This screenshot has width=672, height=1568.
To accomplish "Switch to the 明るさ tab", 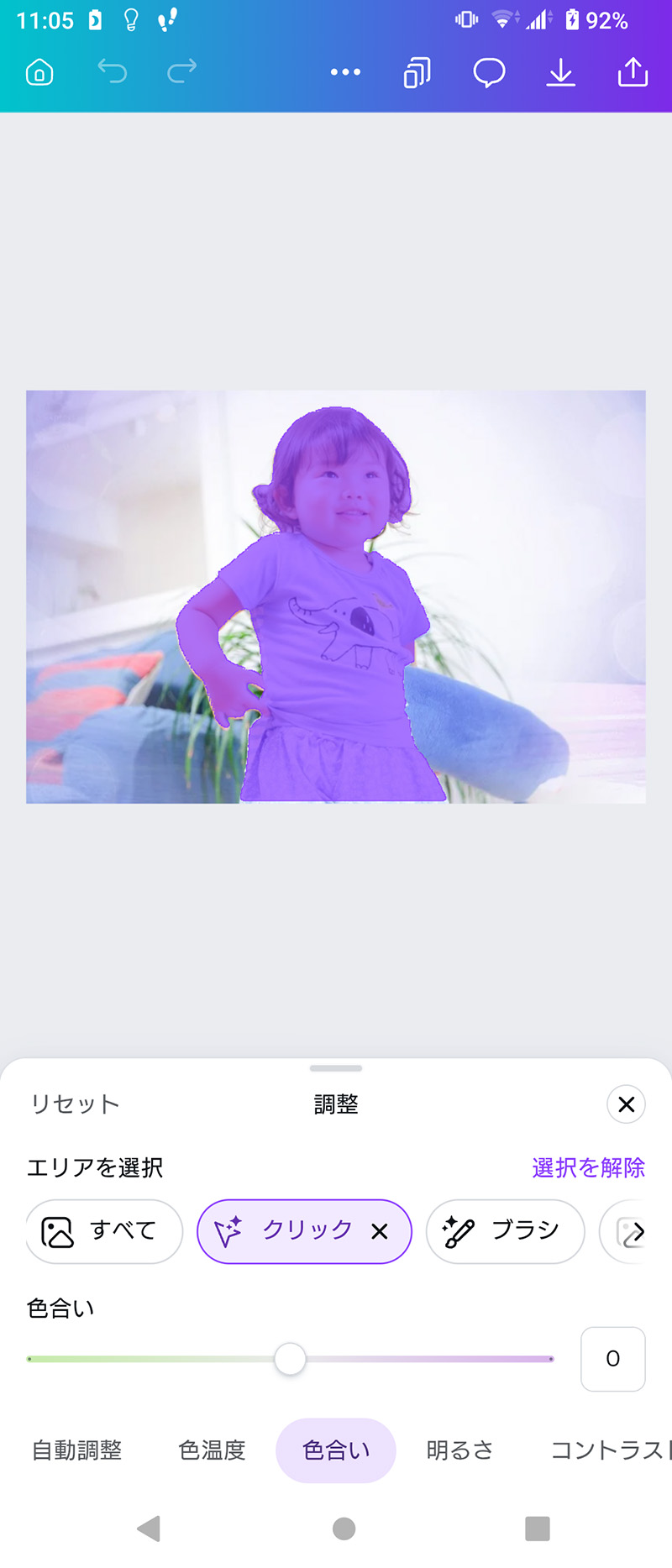I will (459, 1450).
